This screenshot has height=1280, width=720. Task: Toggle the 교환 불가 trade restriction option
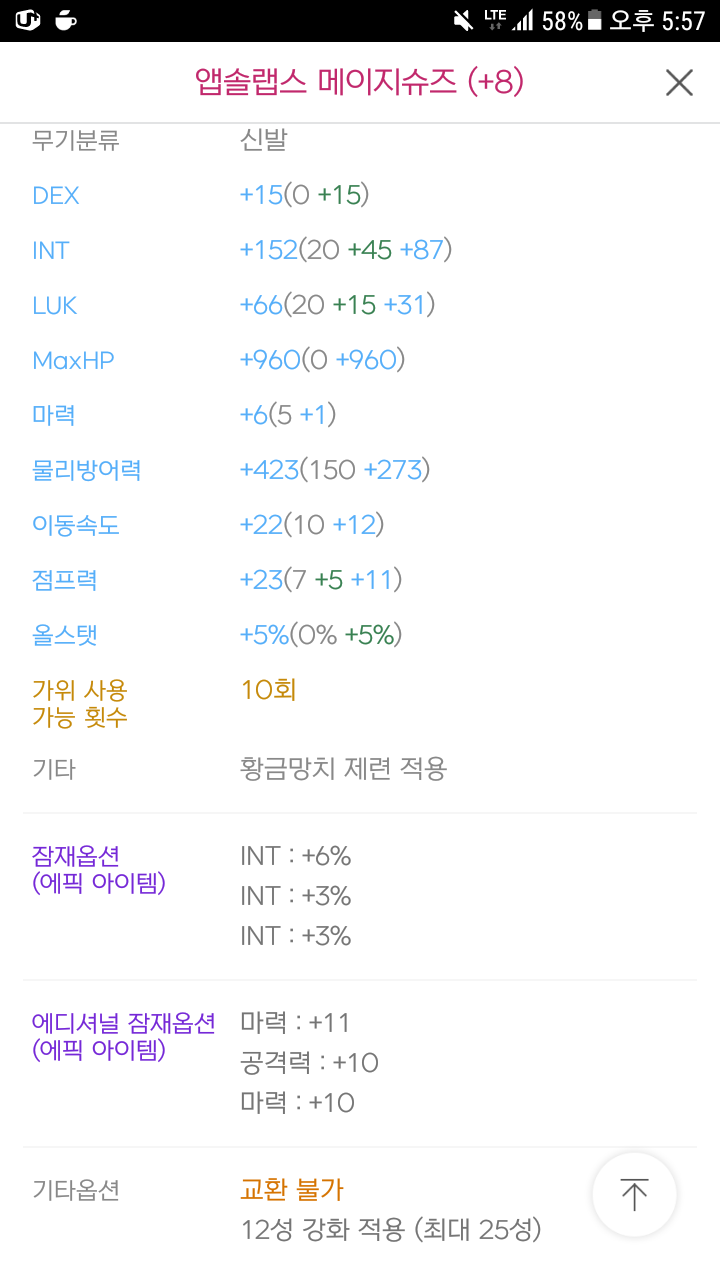291,1190
